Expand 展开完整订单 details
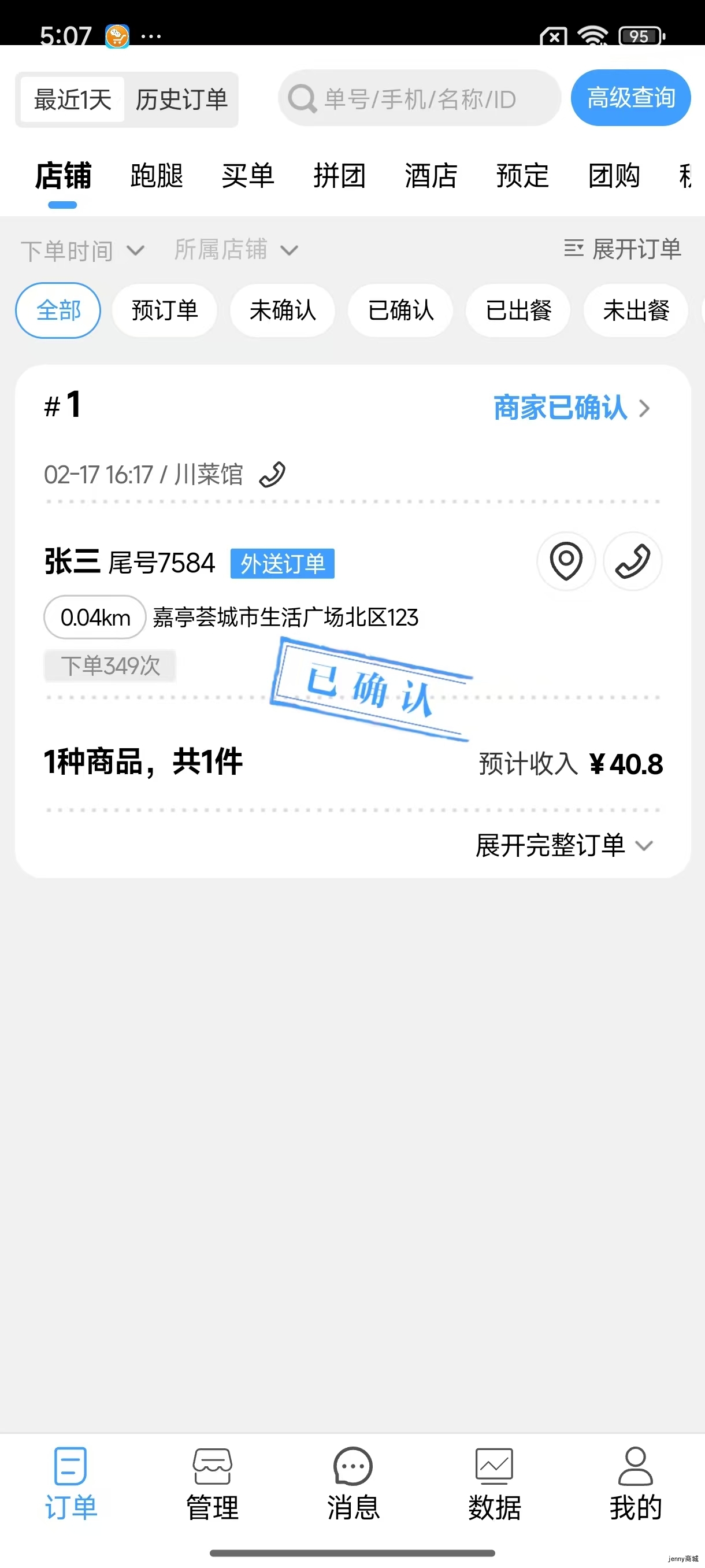This screenshot has width=705, height=1568. (x=564, y=845)
